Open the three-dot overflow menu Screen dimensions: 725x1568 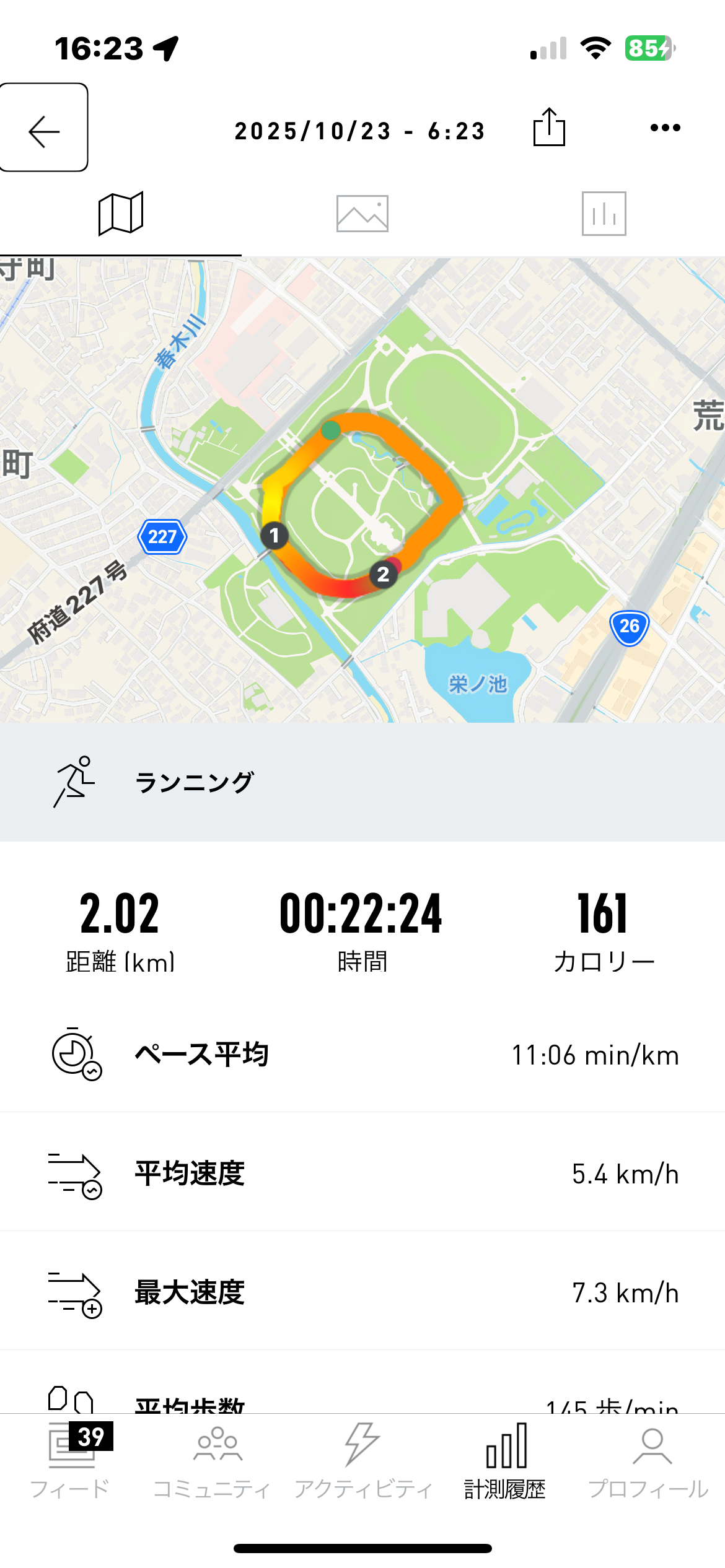[x=665, y=128]
